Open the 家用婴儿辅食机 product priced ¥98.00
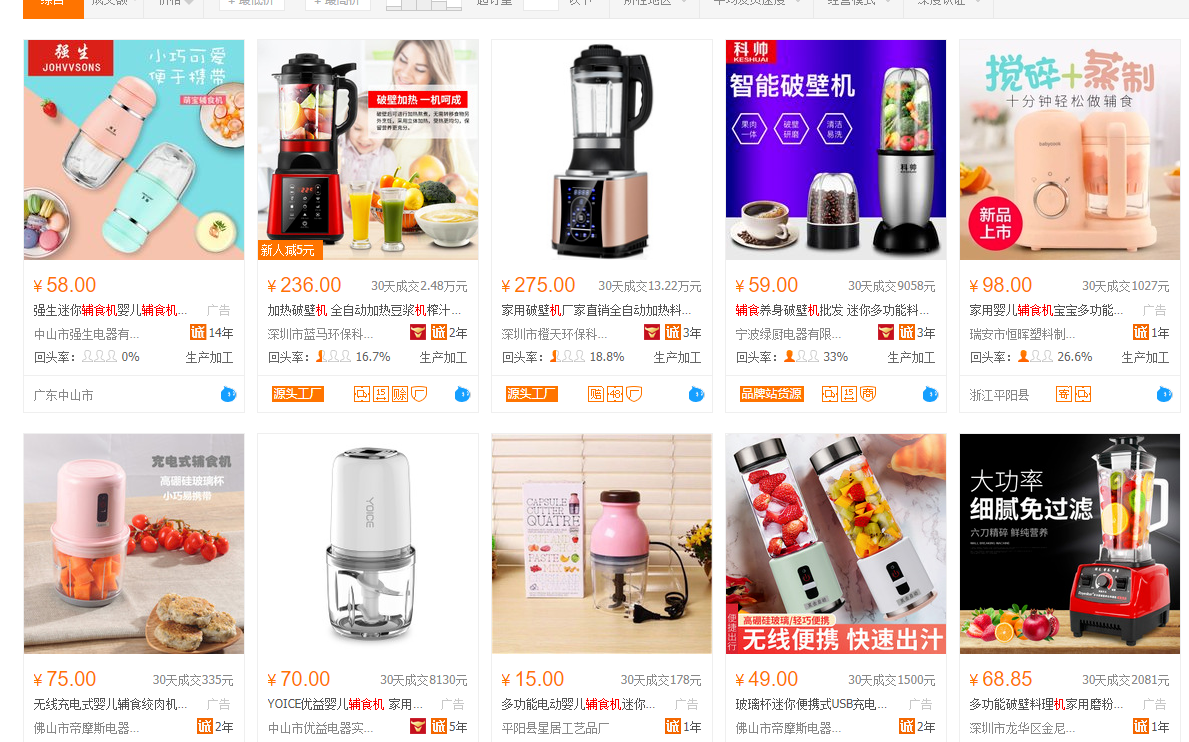Screen dimensions: 1189x742 [x=1046, y=310]
